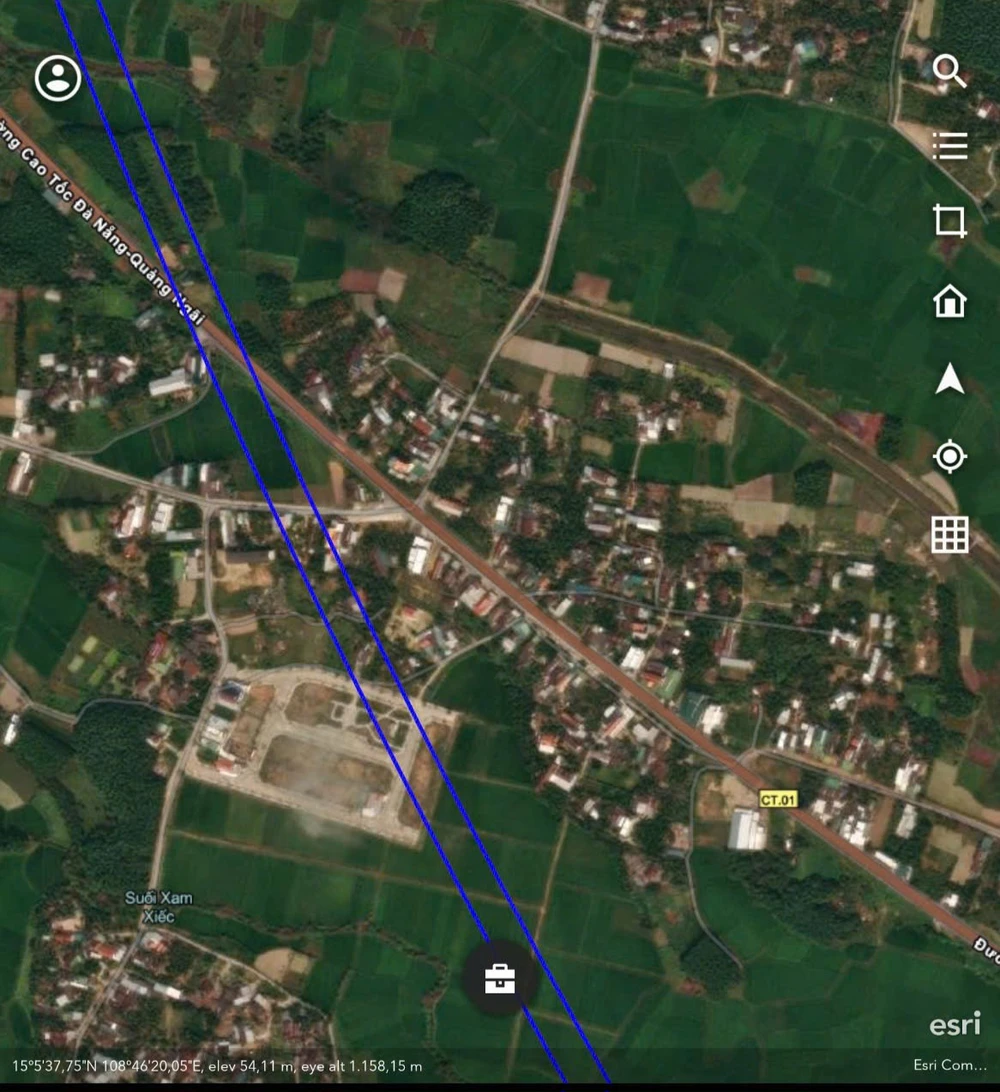Viewport: 1000px width, 1092px height.
Task: Tap the search magnifier icon
Action: [949, 72]
